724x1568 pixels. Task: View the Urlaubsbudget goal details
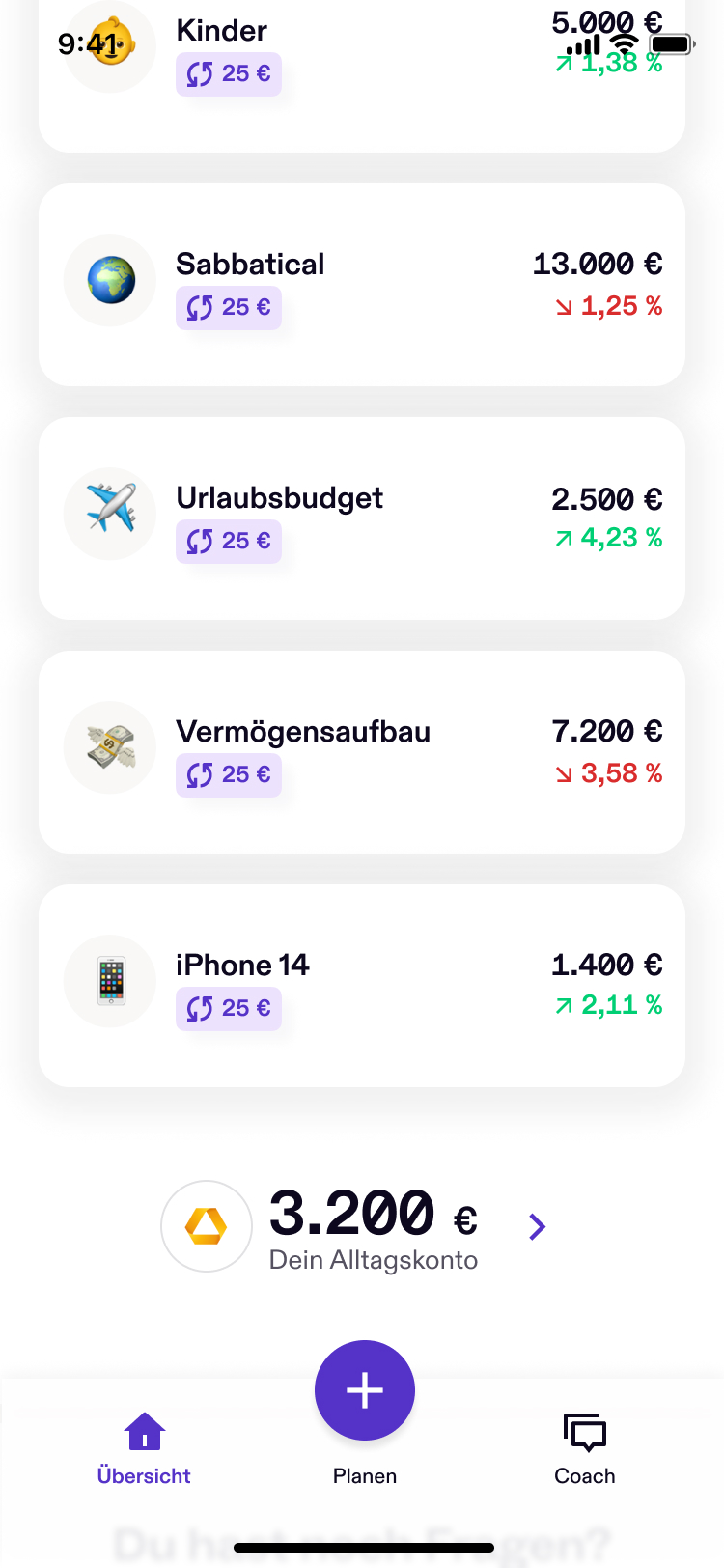pyautogui.click(x=362, y=518)
